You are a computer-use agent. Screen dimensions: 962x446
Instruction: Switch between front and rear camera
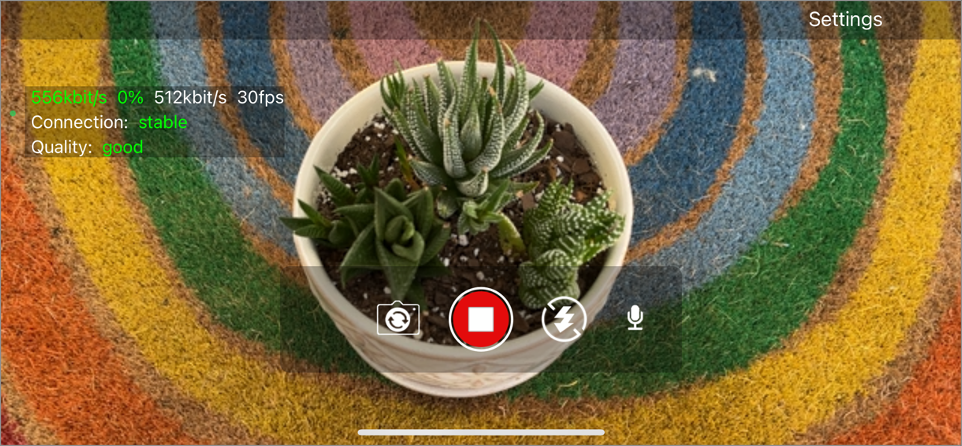(398, 319)
